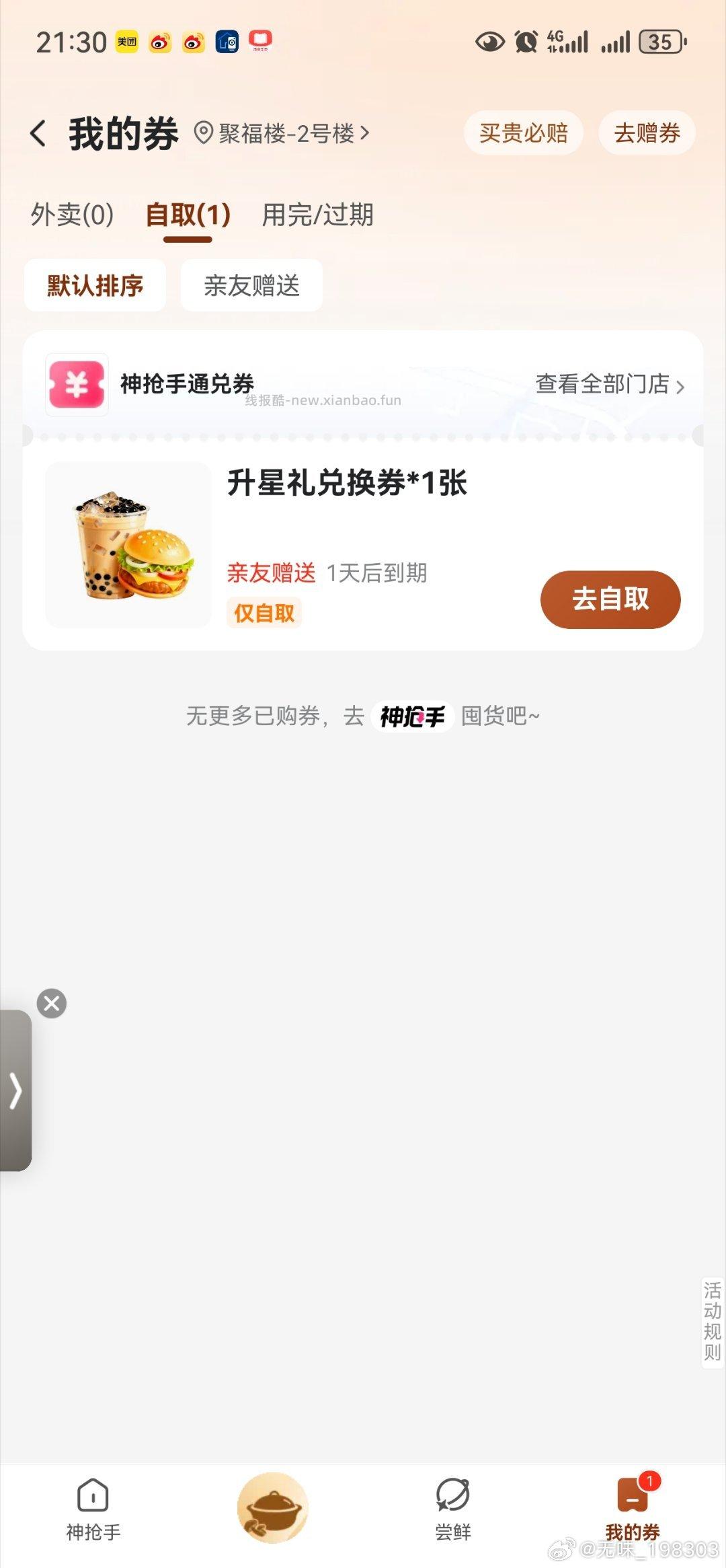Tap the 买贵必赔 guarantee button
726x1568 pixels.
coord(523,133)
